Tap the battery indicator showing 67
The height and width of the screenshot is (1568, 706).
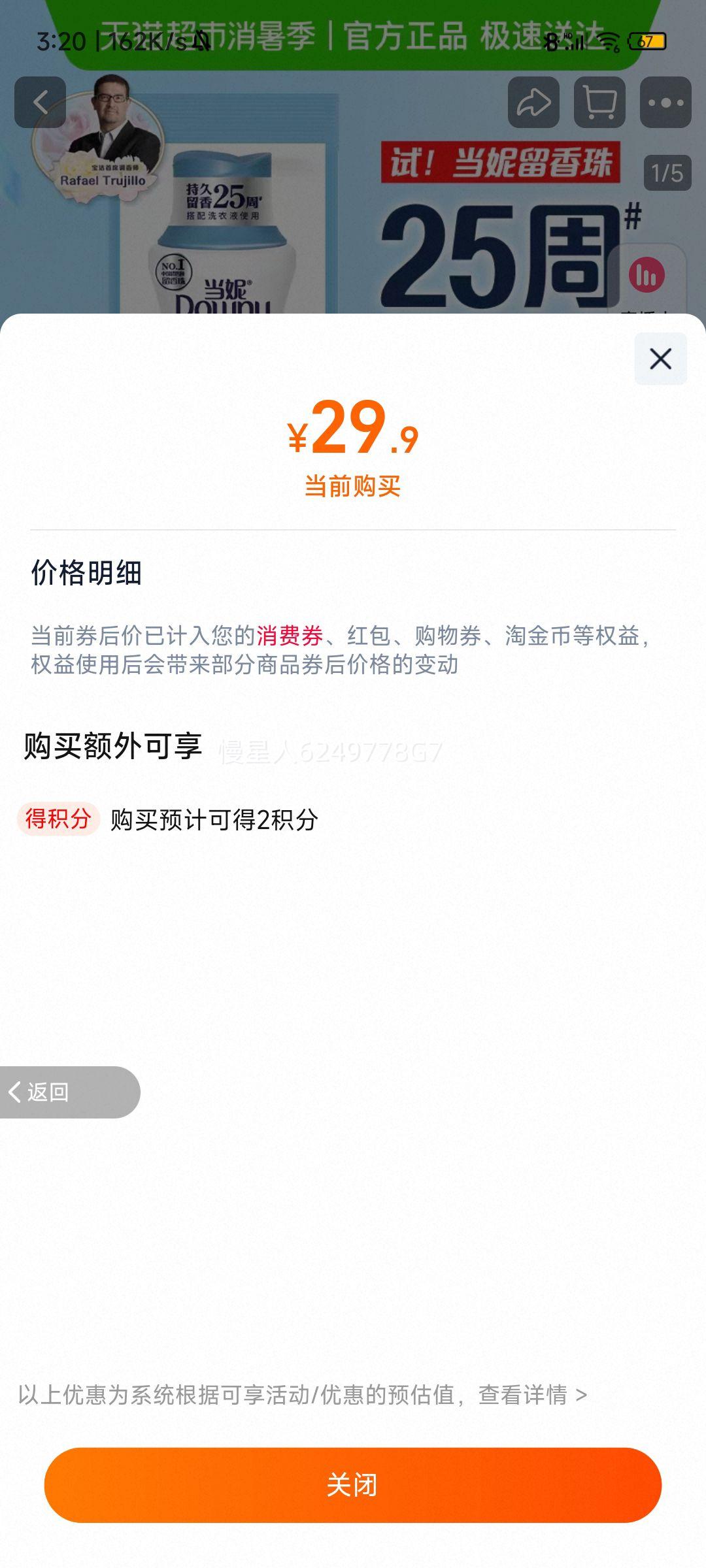[647, 41]
